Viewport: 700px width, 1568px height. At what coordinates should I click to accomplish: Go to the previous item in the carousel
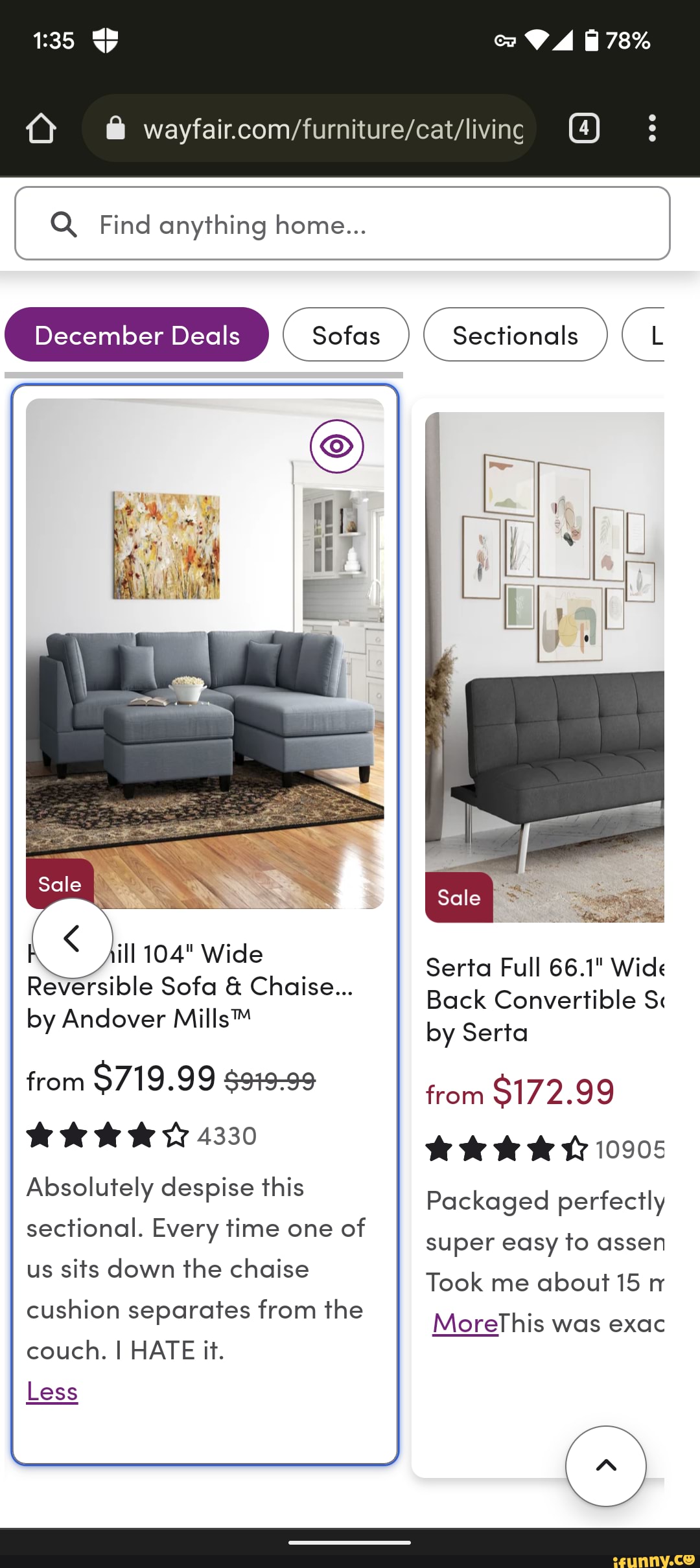[x=72, y=938]
